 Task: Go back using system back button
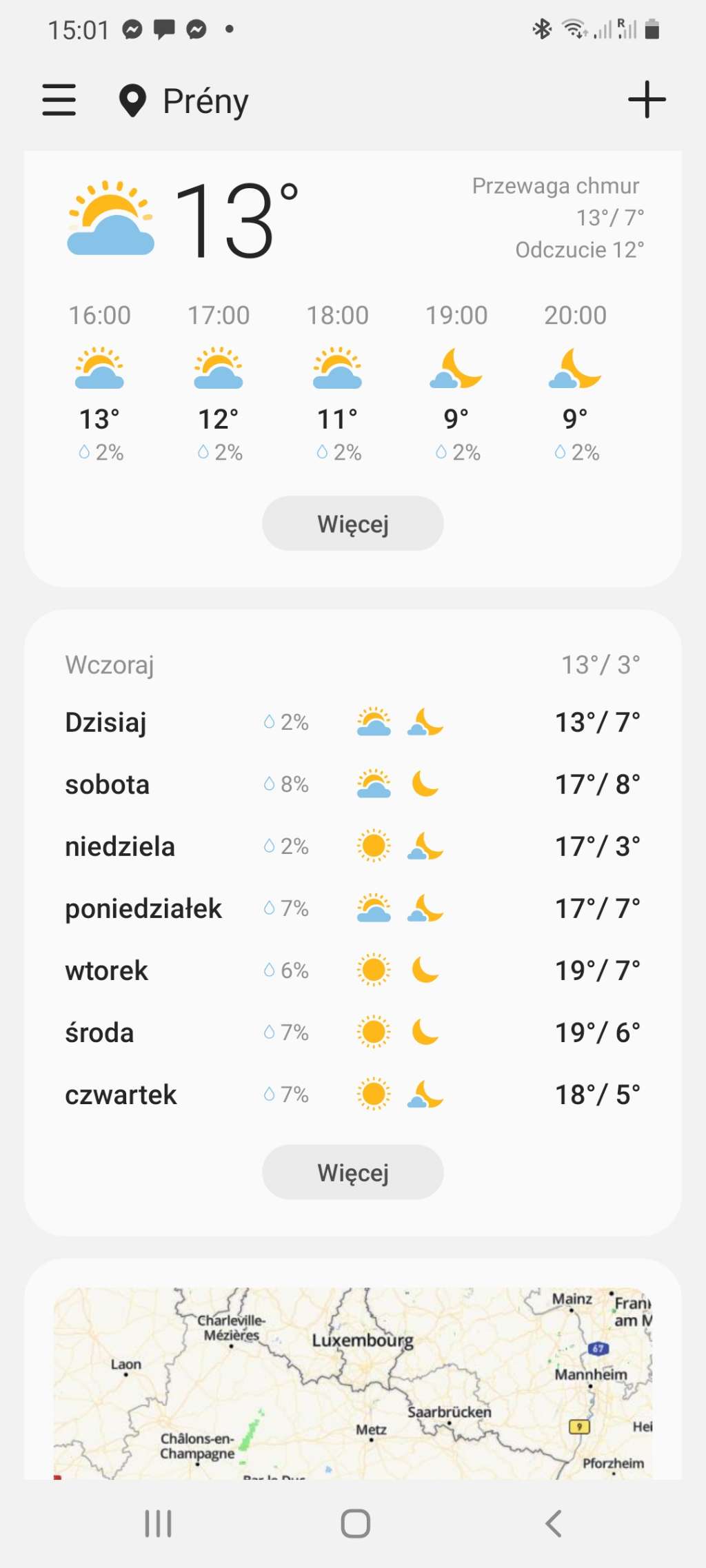(553, 1523)
